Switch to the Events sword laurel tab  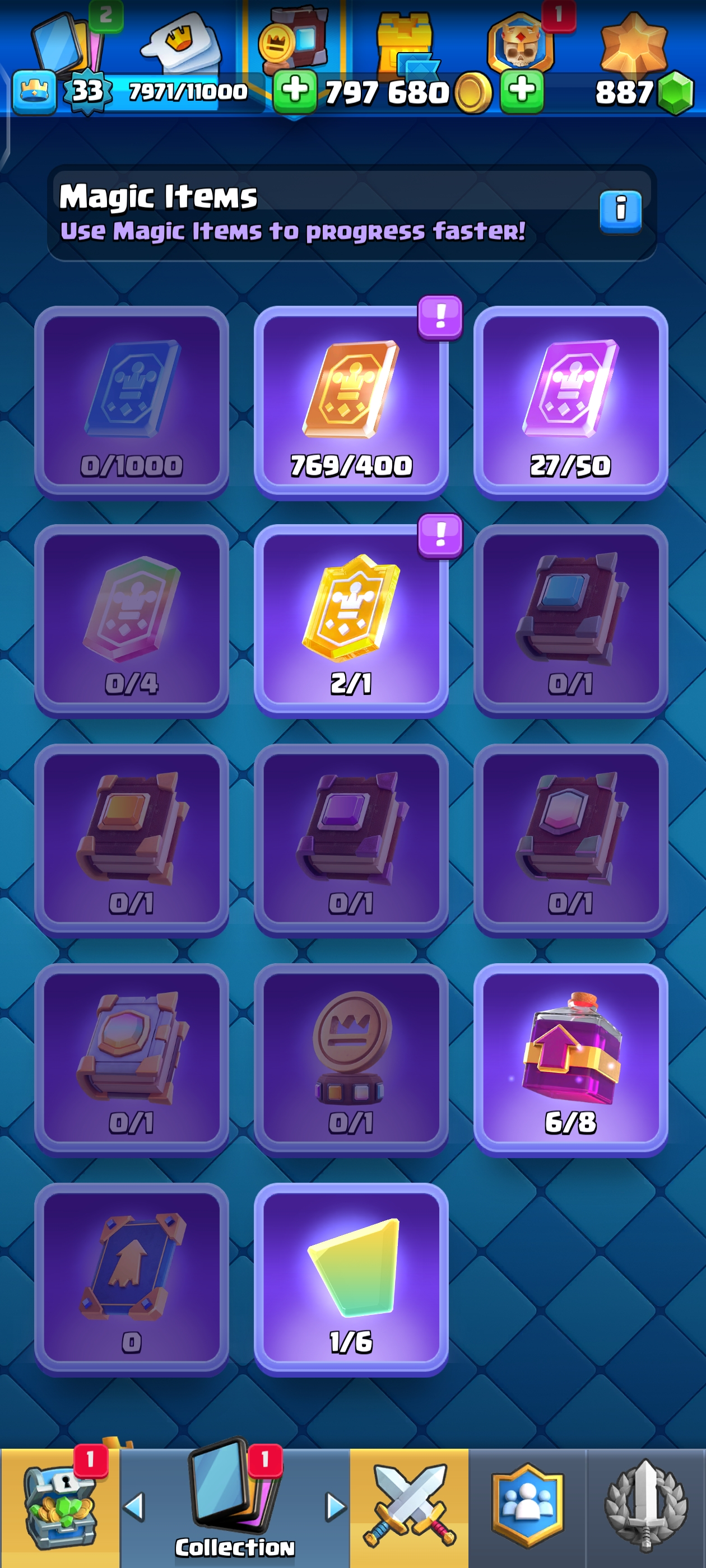[645, 1507]
